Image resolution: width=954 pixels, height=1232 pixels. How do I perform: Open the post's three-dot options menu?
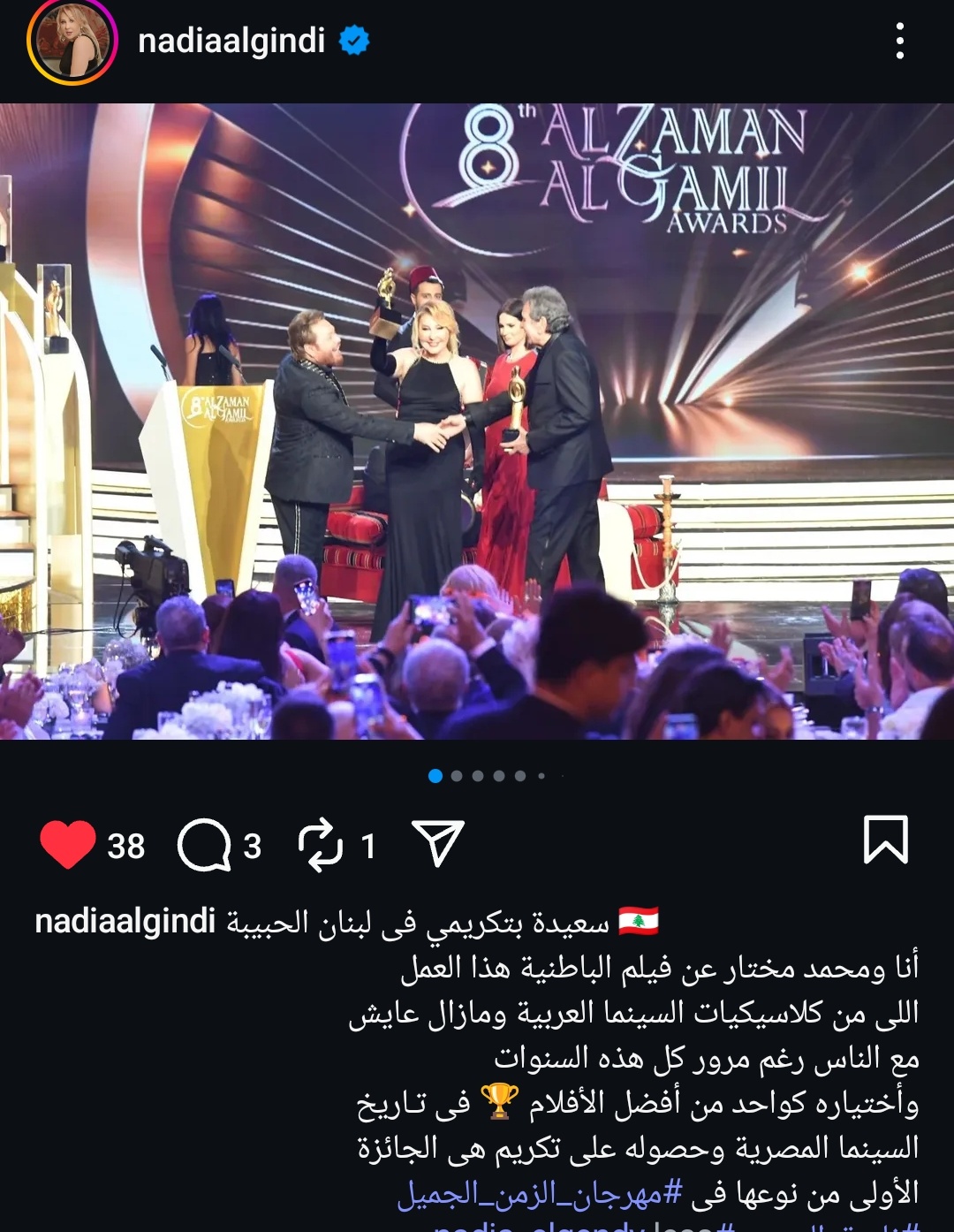click(x=899, y=42)
